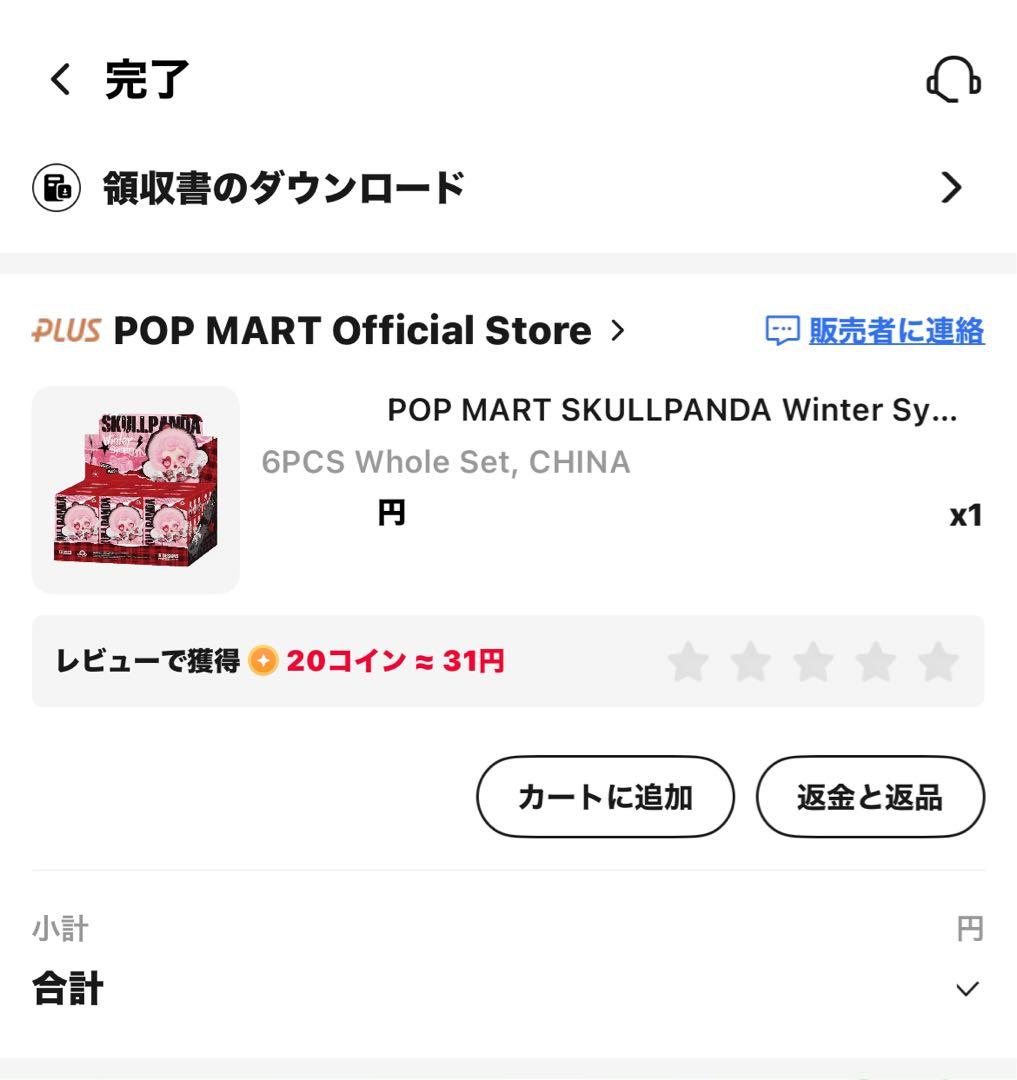Tap the 20コイン ≈ 31円 reward text
Image resolution: width=1017 pixels, height=1080 pixels.
coord(394,661)
